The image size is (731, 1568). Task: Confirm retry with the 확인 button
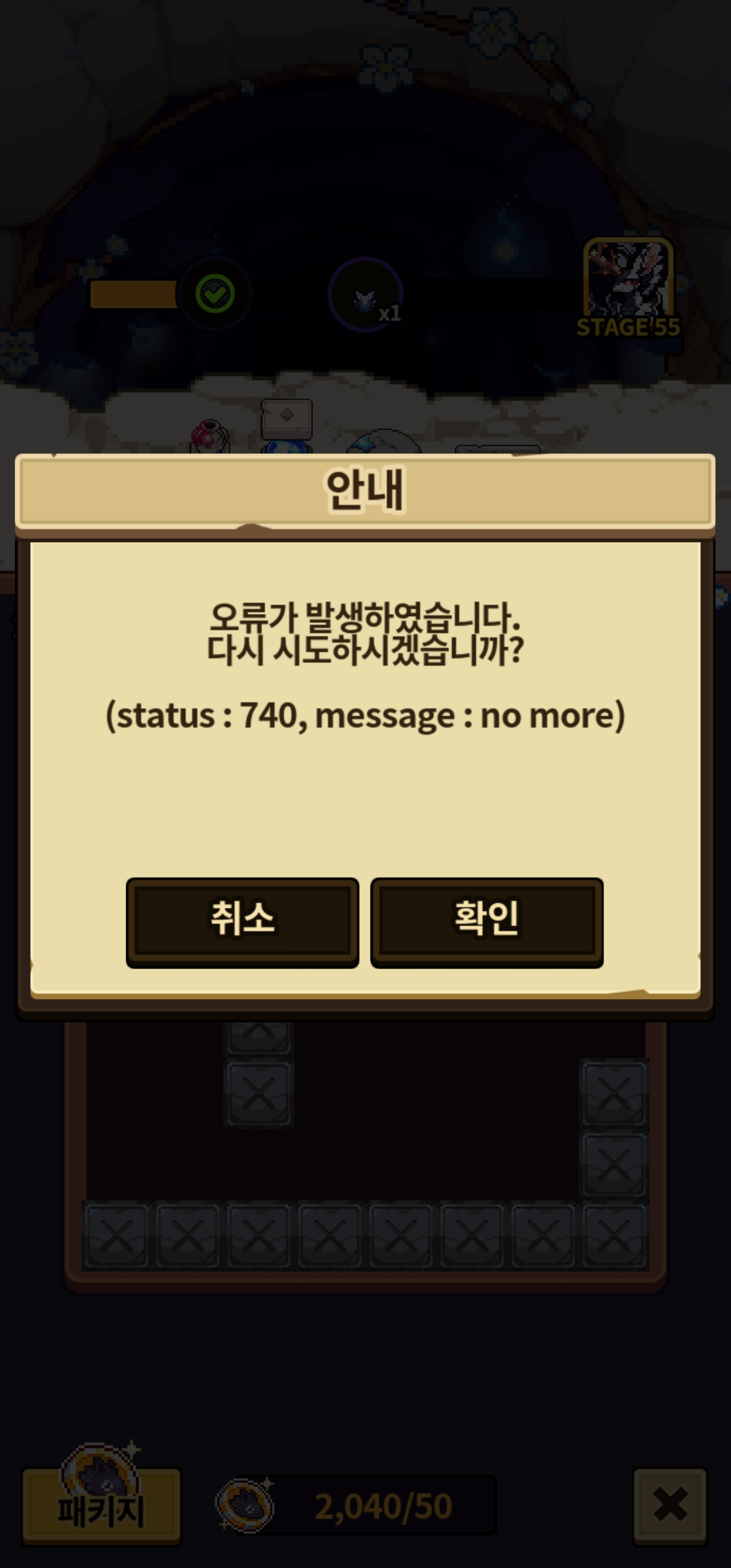[x=487, y=922]
